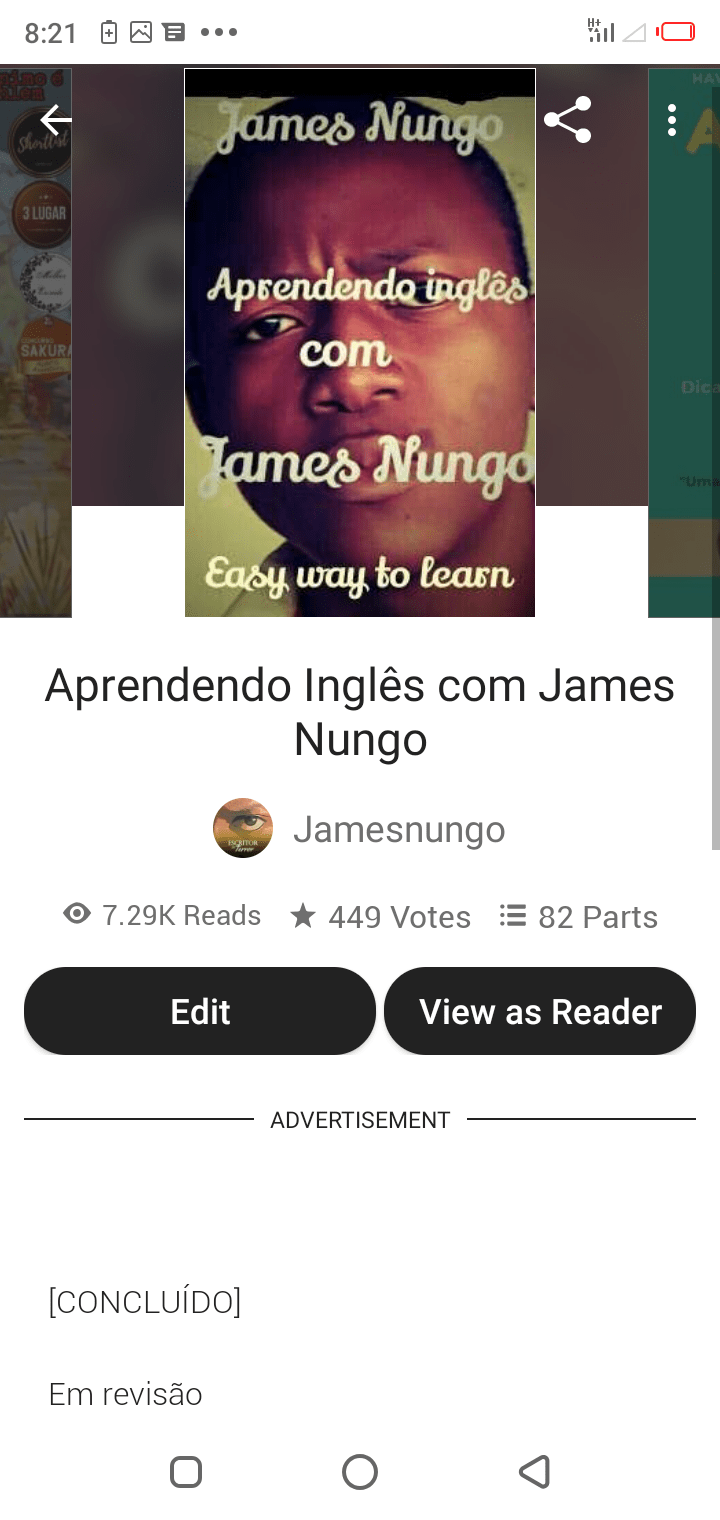Viewport: 720px width, 1520px height.
Task: Open author Jamesnungo's profile
Action: pyautogui.click(x=360, y=829)
